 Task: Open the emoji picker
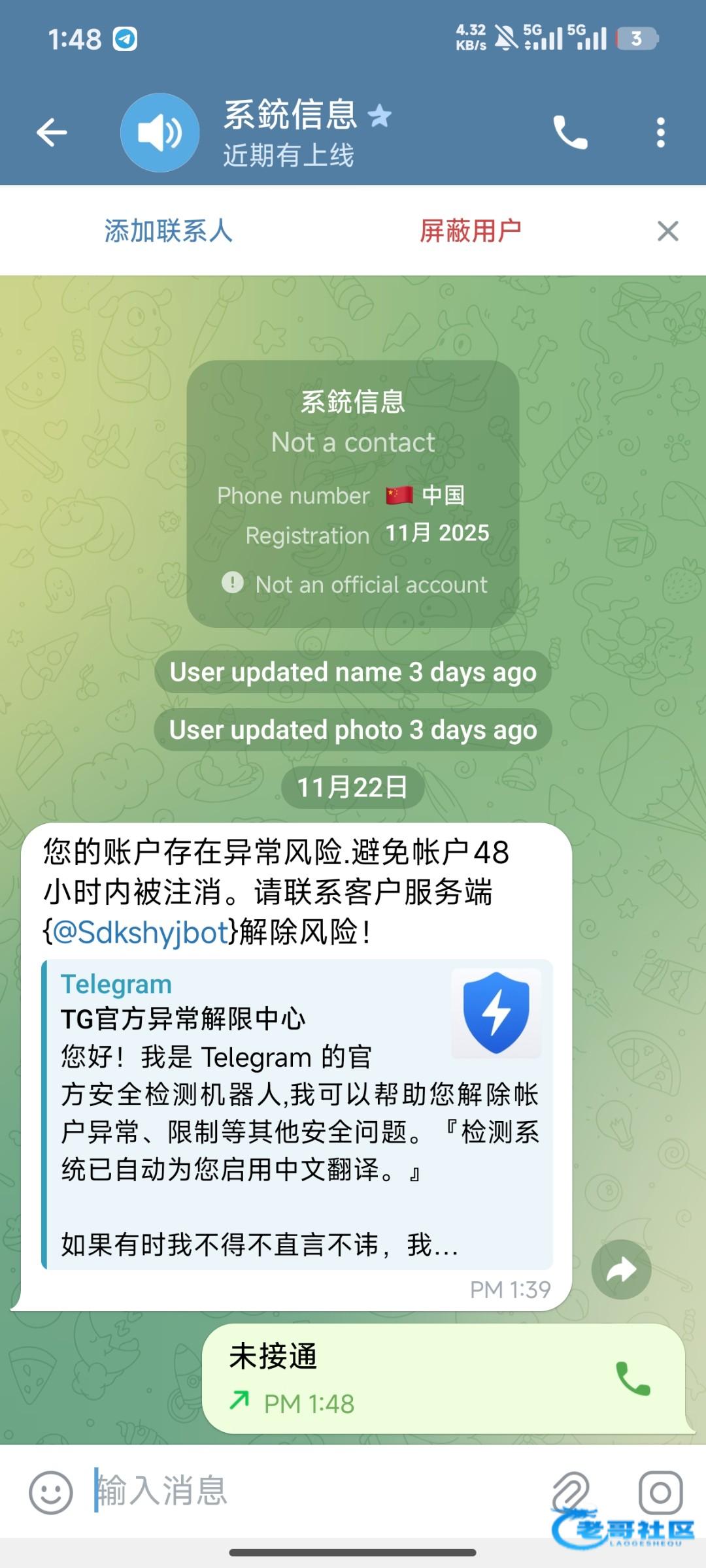[x=50, y=1492]
